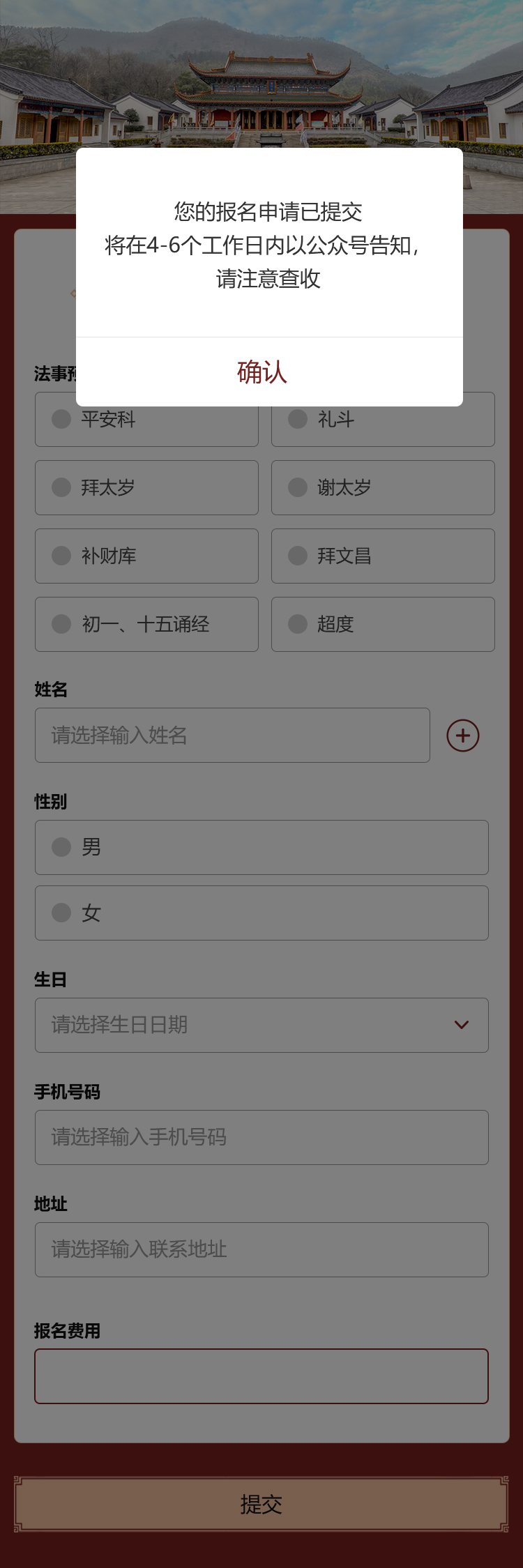Submit the form with 提交
The height and width of the screenshot is (1568, 523).
coord(261,1504)
